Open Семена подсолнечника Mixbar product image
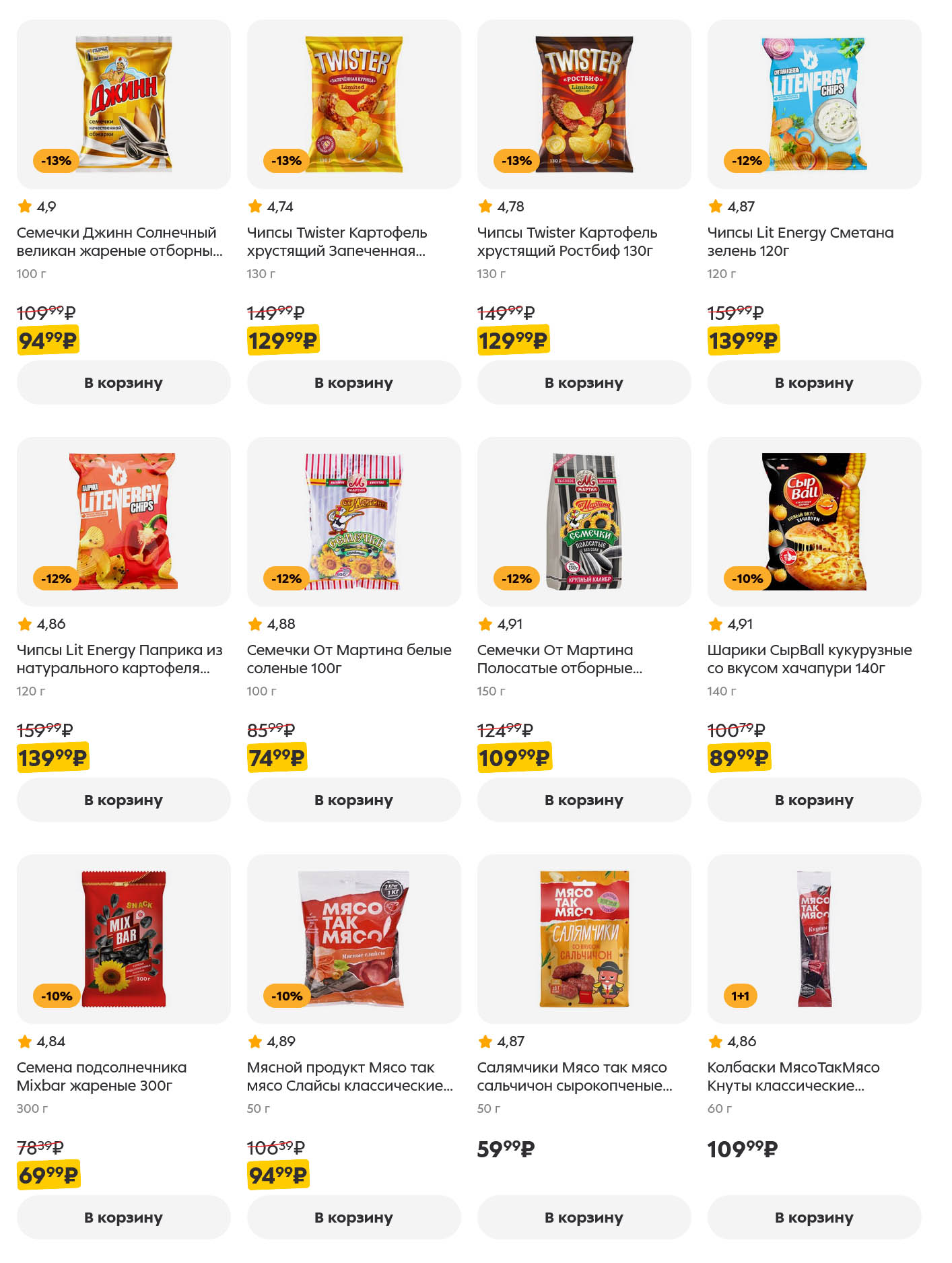 pyautogui.click(x=124, y=939)
